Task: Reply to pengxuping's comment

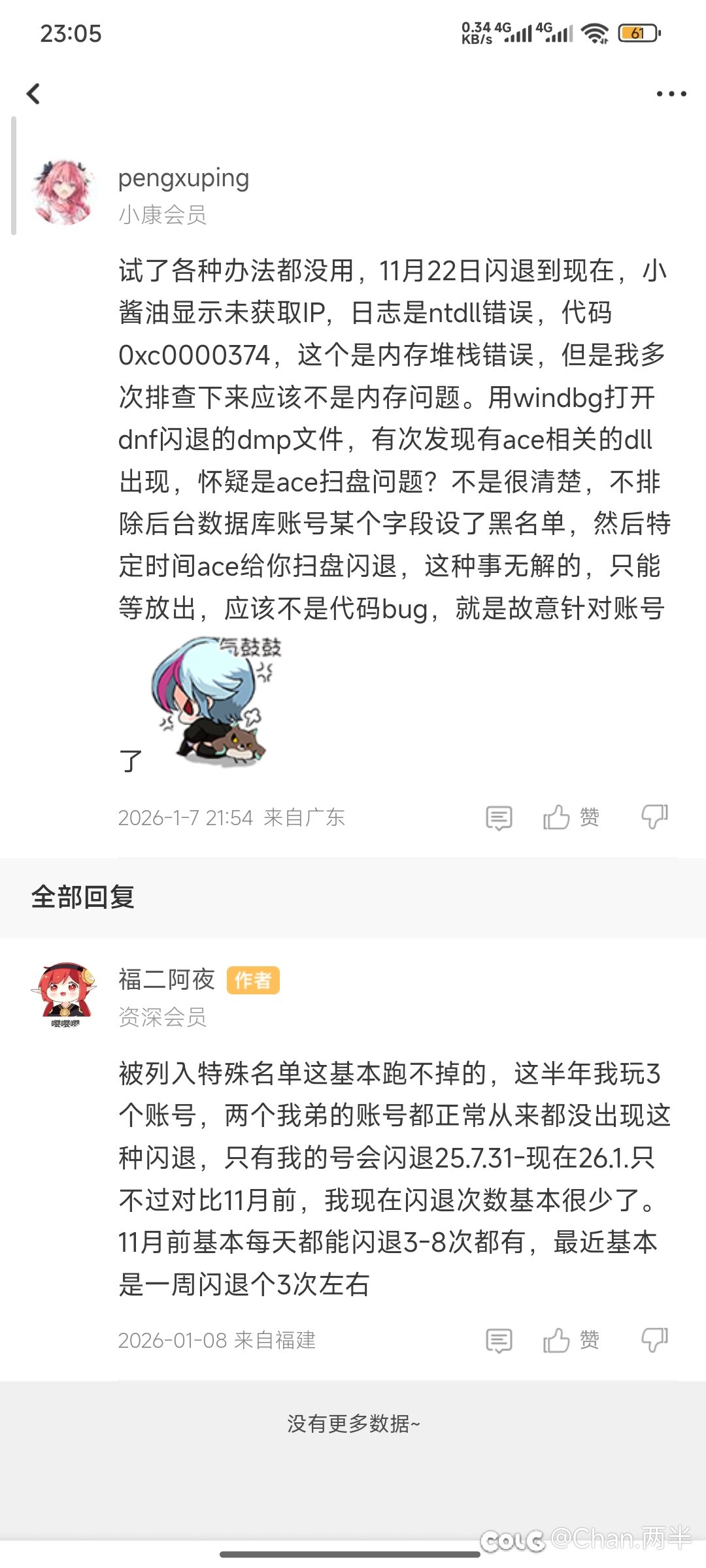Action: pyautogui.click(x=499, y=817)
